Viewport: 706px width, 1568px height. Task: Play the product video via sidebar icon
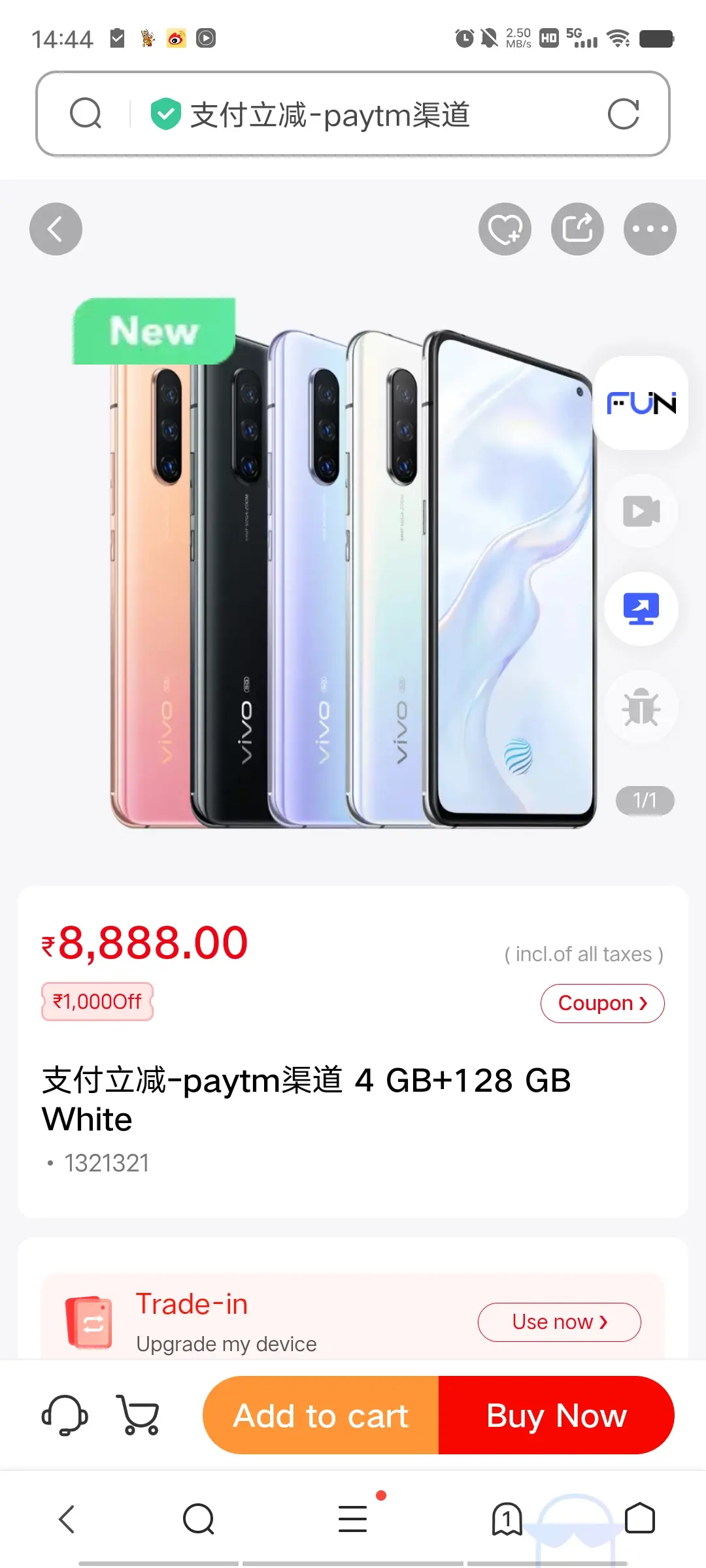pos(640,512)
